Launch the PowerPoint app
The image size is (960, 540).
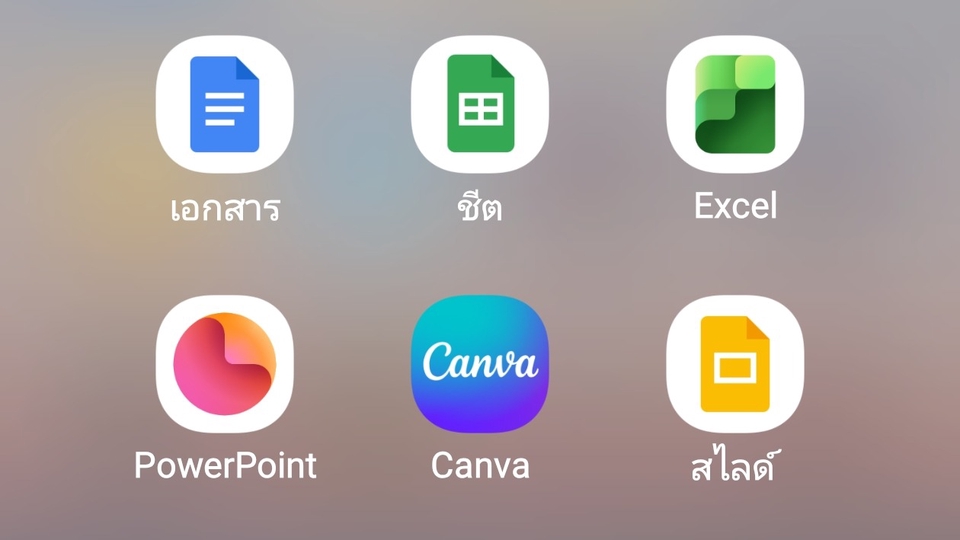[x=225, y=364]
